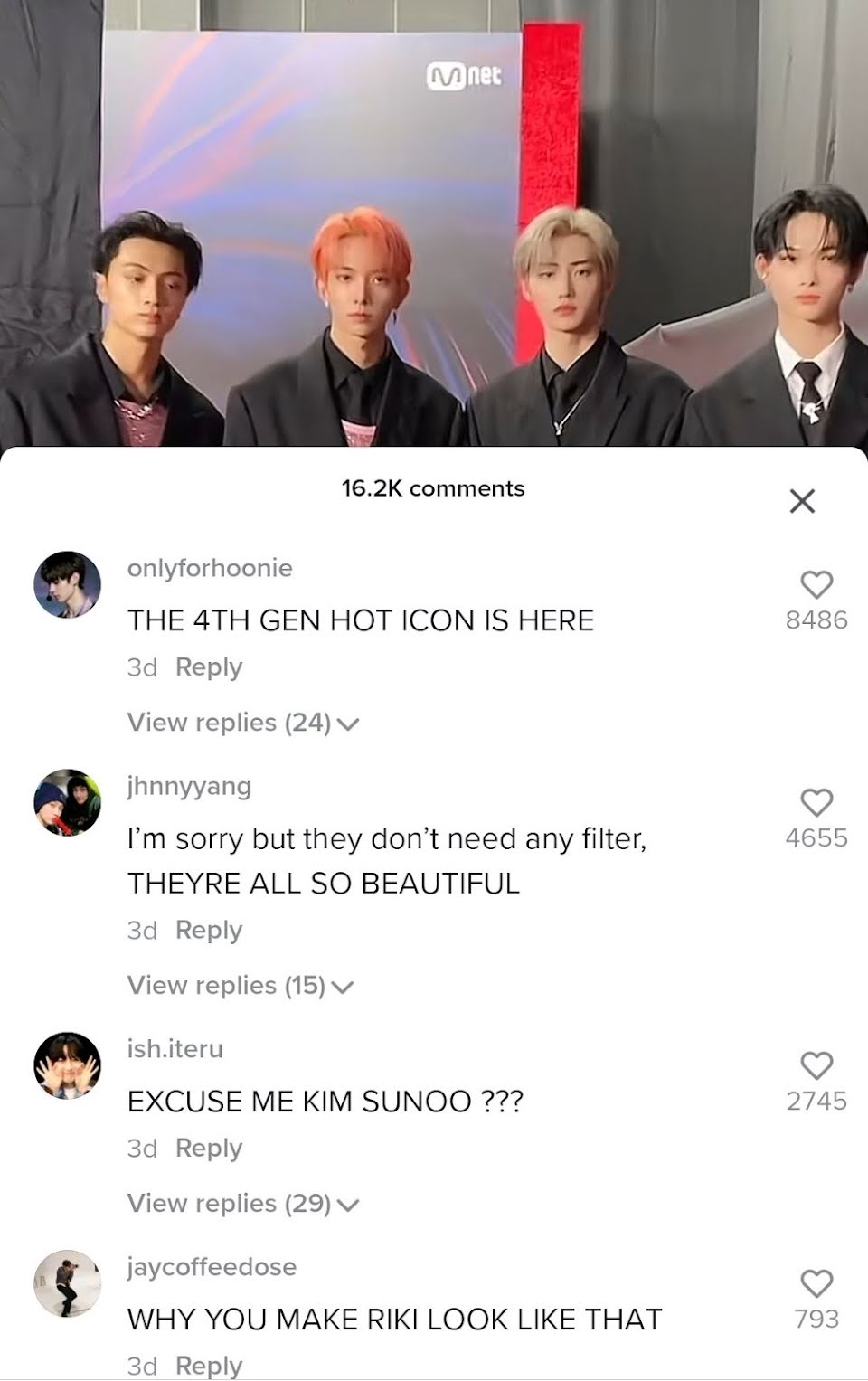This screenshot has width=868, height=1381.
Task: Open the jhnnyyang username link
Action: click(x=189, y=786)
